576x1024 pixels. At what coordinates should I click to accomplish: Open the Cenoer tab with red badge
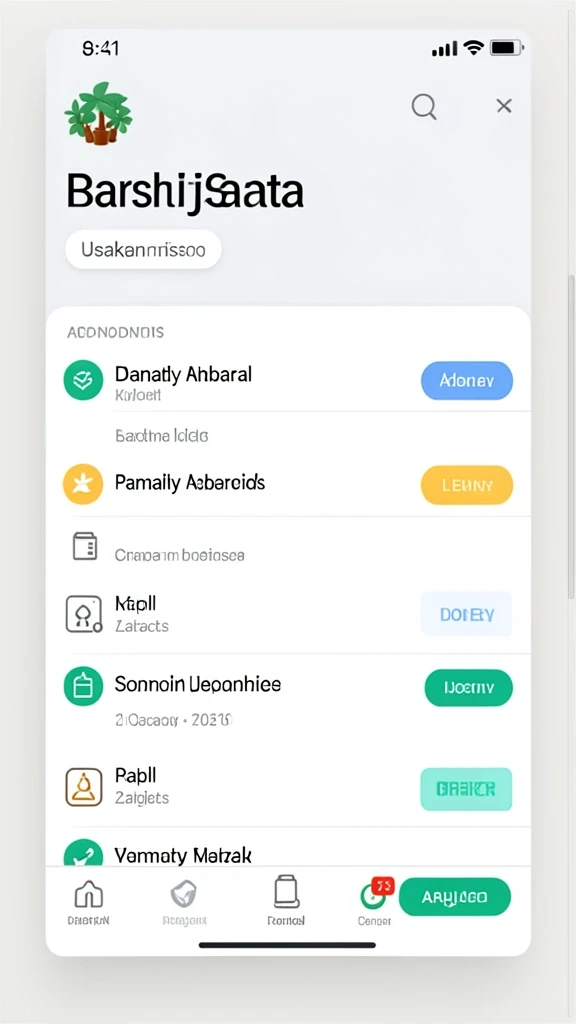click(x=375, y=903)
